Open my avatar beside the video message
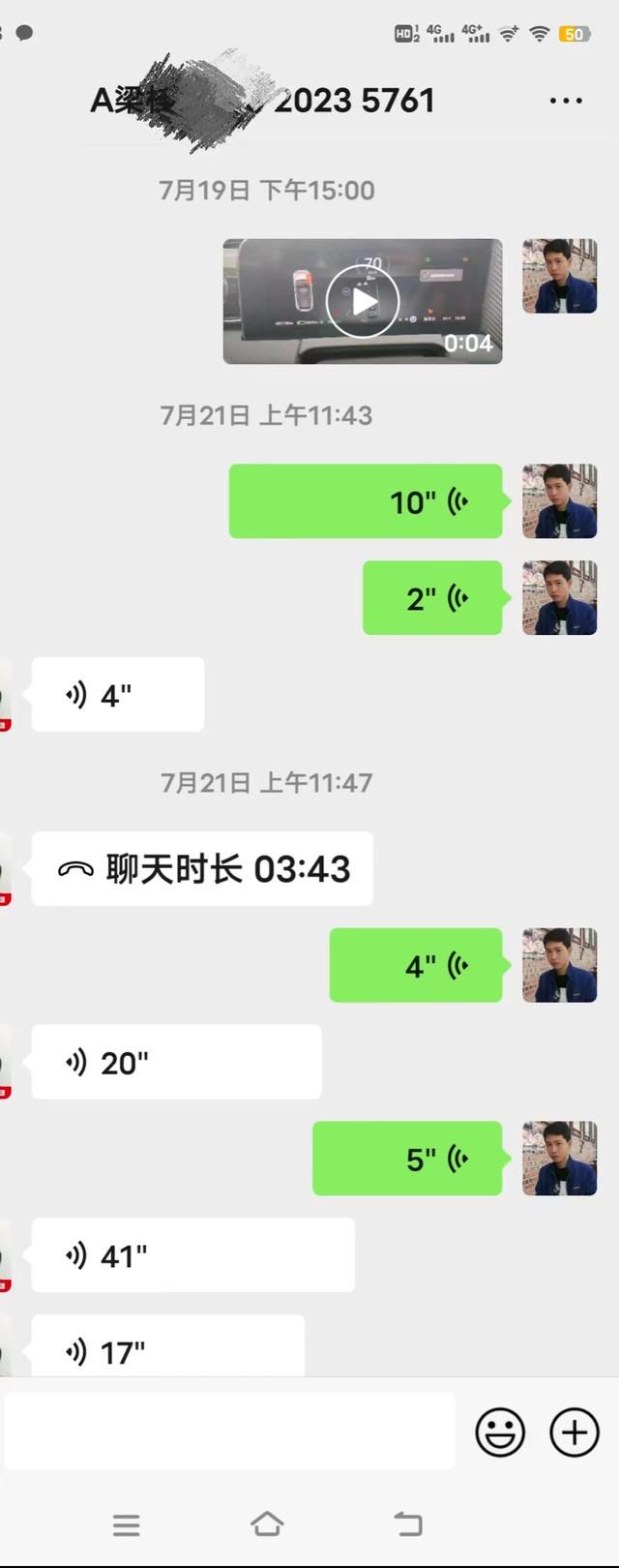Screen dimensions: 619x1568 coord(559,276)
